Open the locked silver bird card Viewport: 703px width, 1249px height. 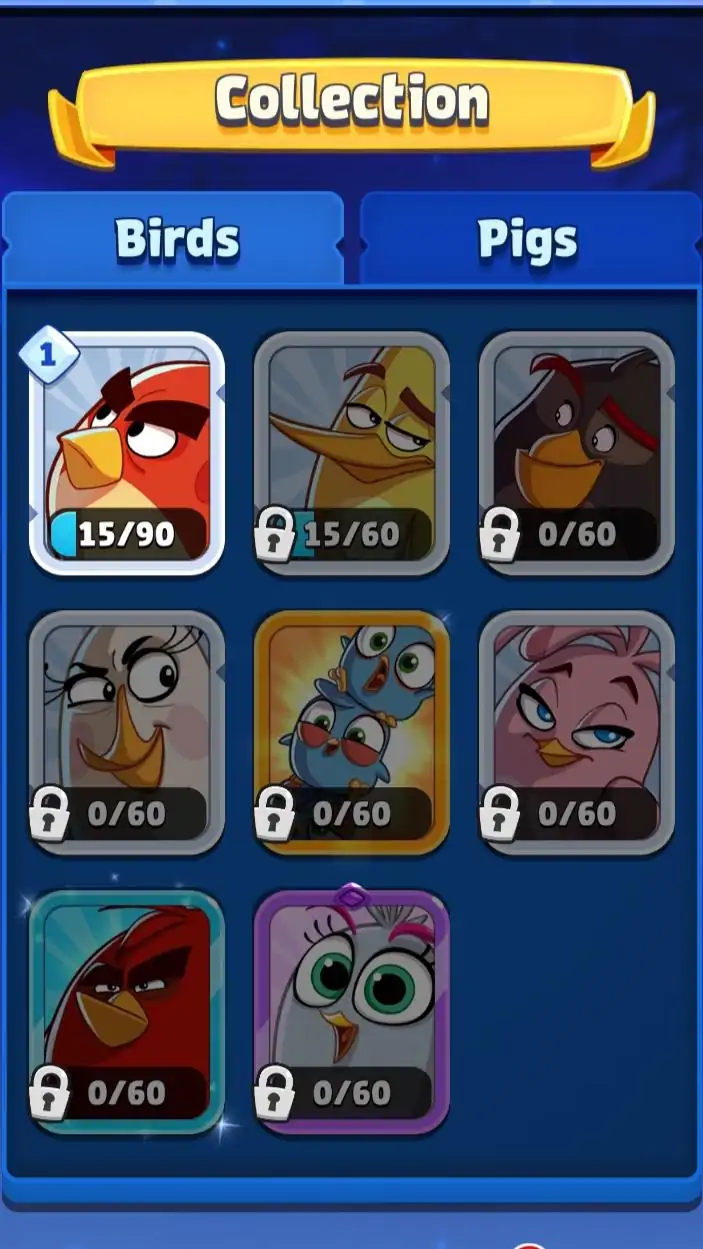click(351, 1010)
